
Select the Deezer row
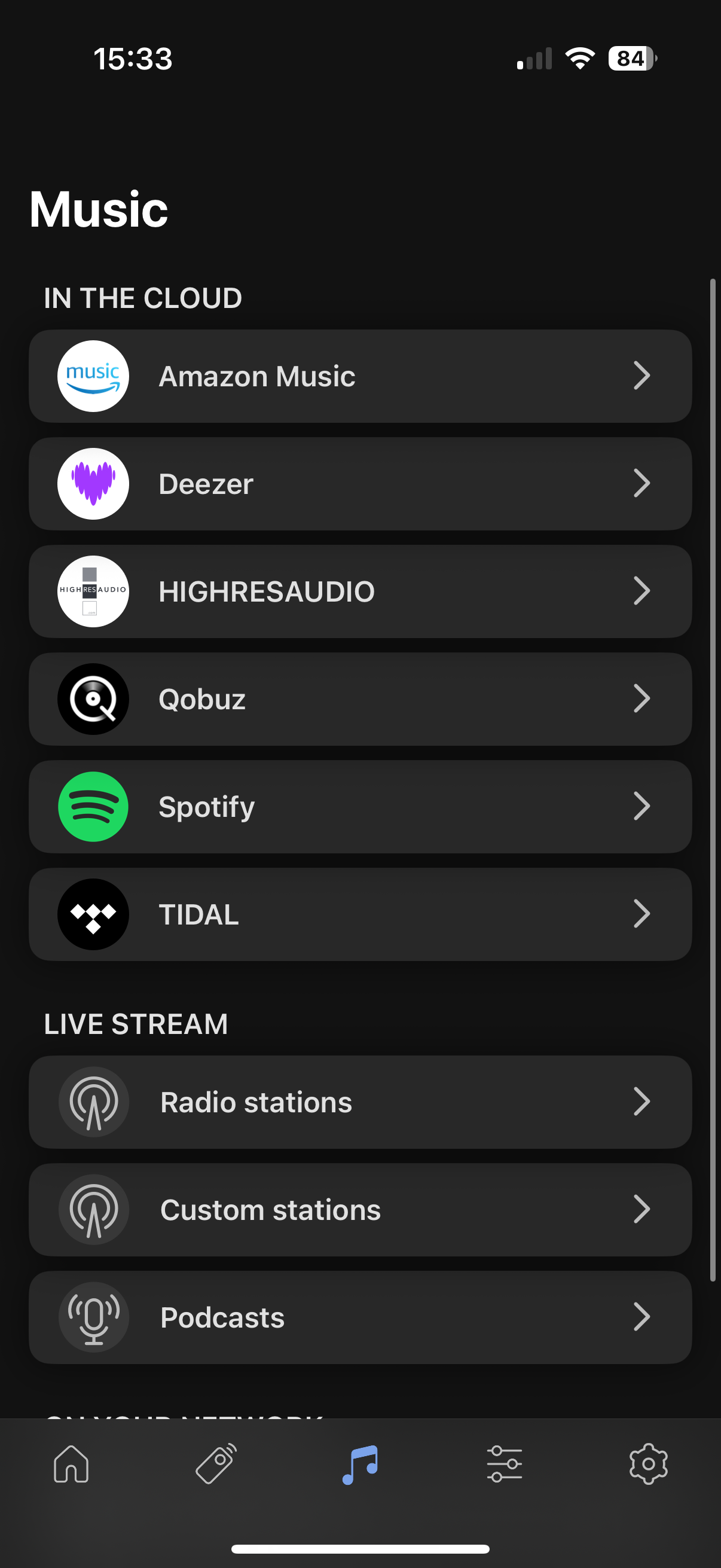click(360, 484)
